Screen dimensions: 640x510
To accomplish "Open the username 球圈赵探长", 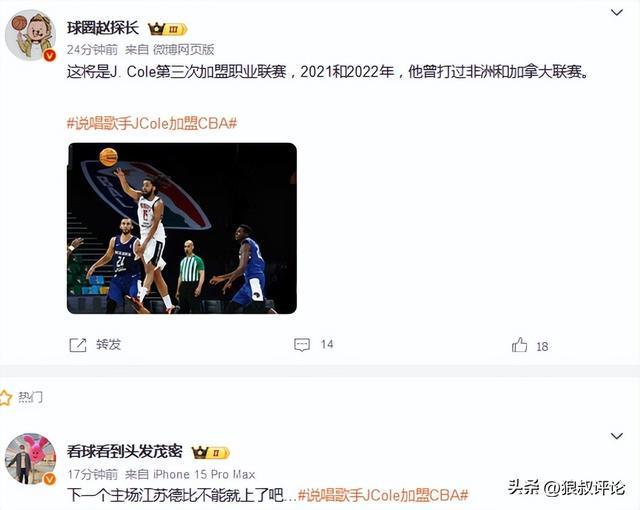I will (x=103, y=28).
